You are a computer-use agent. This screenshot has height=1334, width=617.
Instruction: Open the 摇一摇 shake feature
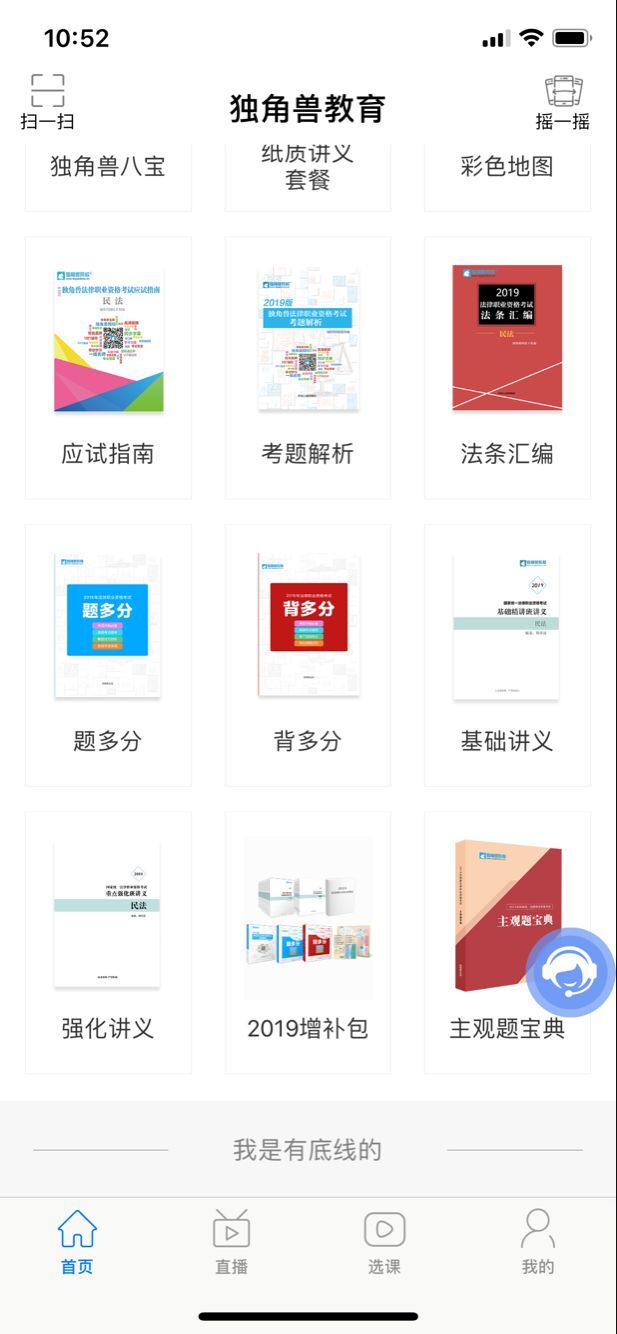563,102
